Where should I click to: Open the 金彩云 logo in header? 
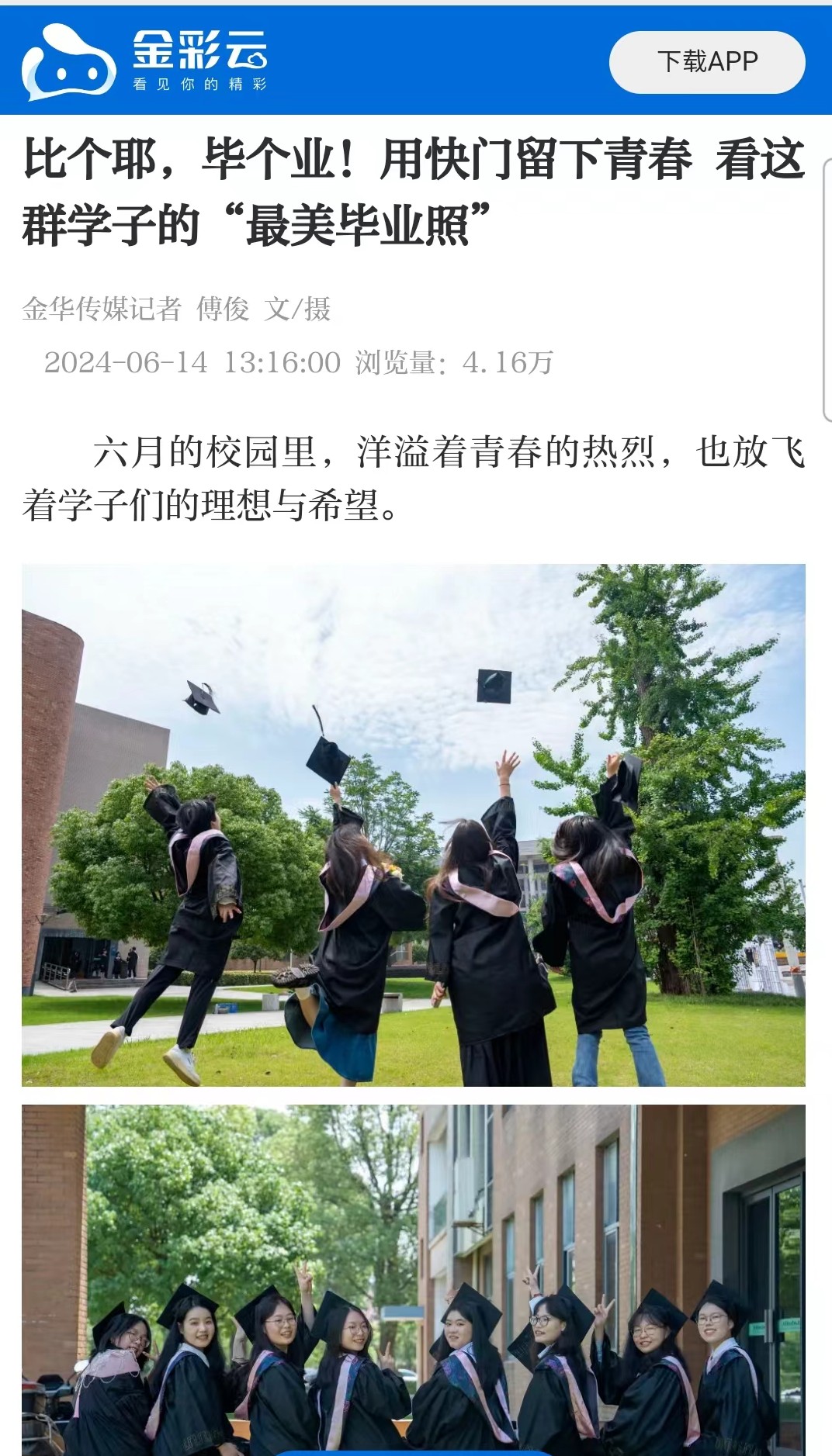pyautogui.click(x=145, y=62)
